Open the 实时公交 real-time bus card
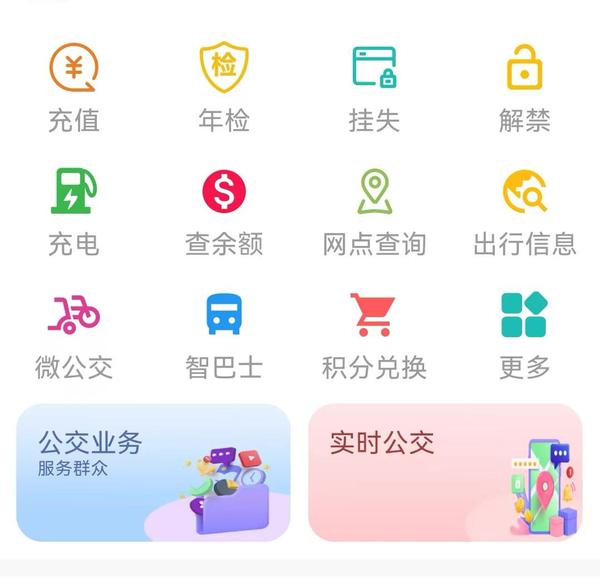Viewport: 600px width, 587px height. point(445,472)
